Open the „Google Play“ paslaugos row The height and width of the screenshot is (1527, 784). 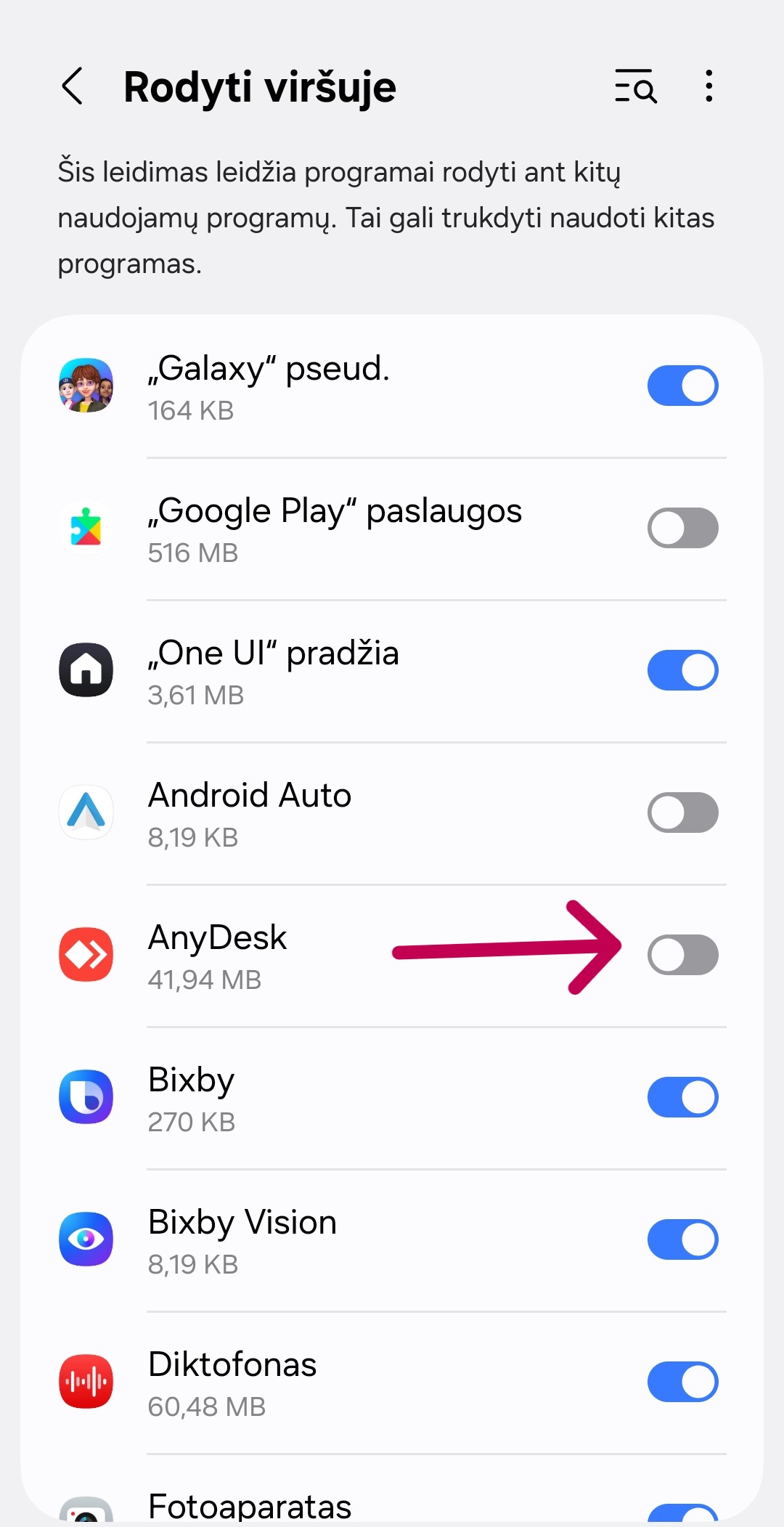pyautogui.click(x=334, y=528)
